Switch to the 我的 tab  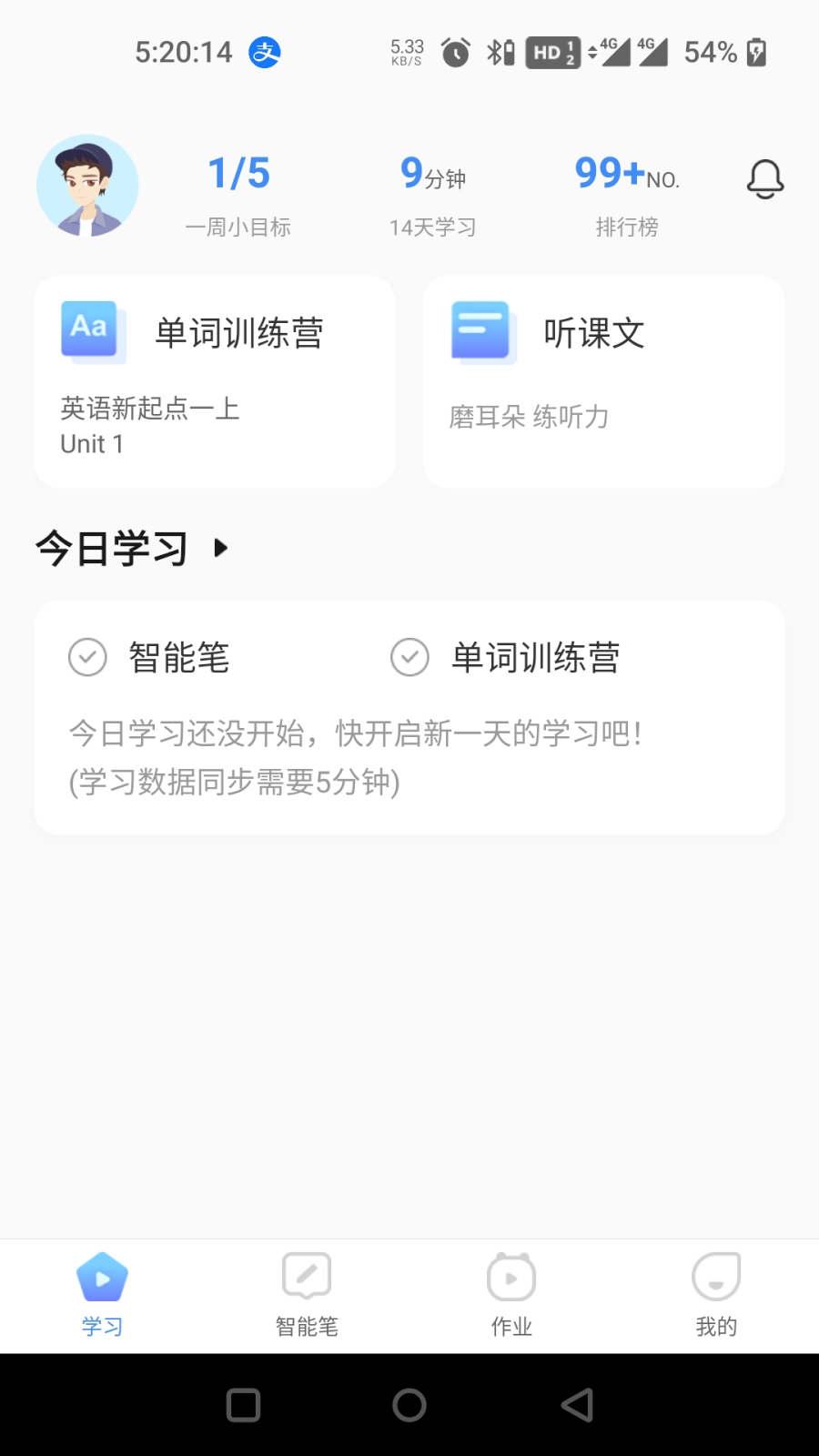click(715, 1294)
